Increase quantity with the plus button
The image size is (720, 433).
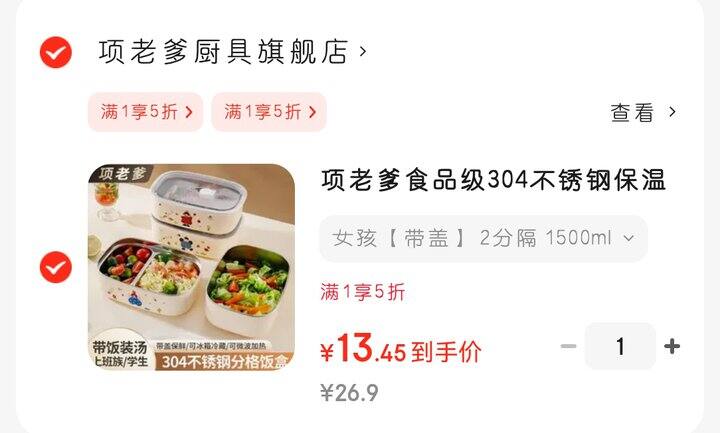(673, 347)
